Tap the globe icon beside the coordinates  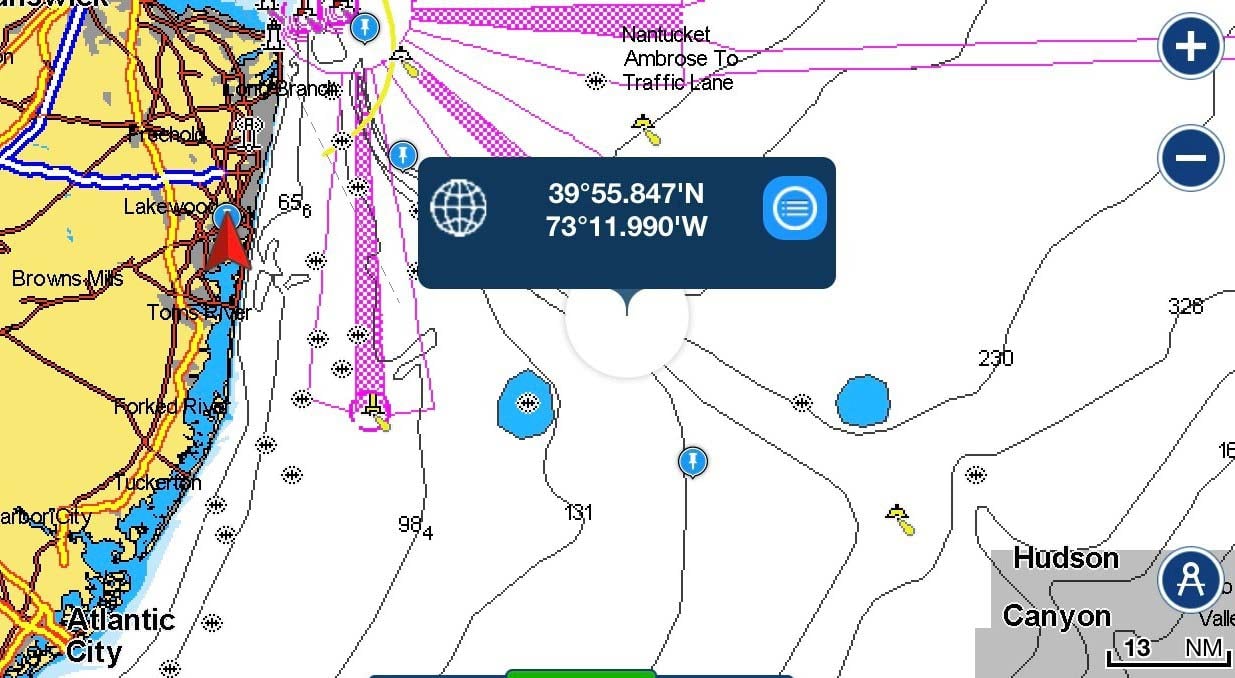[x=459, y=208]
